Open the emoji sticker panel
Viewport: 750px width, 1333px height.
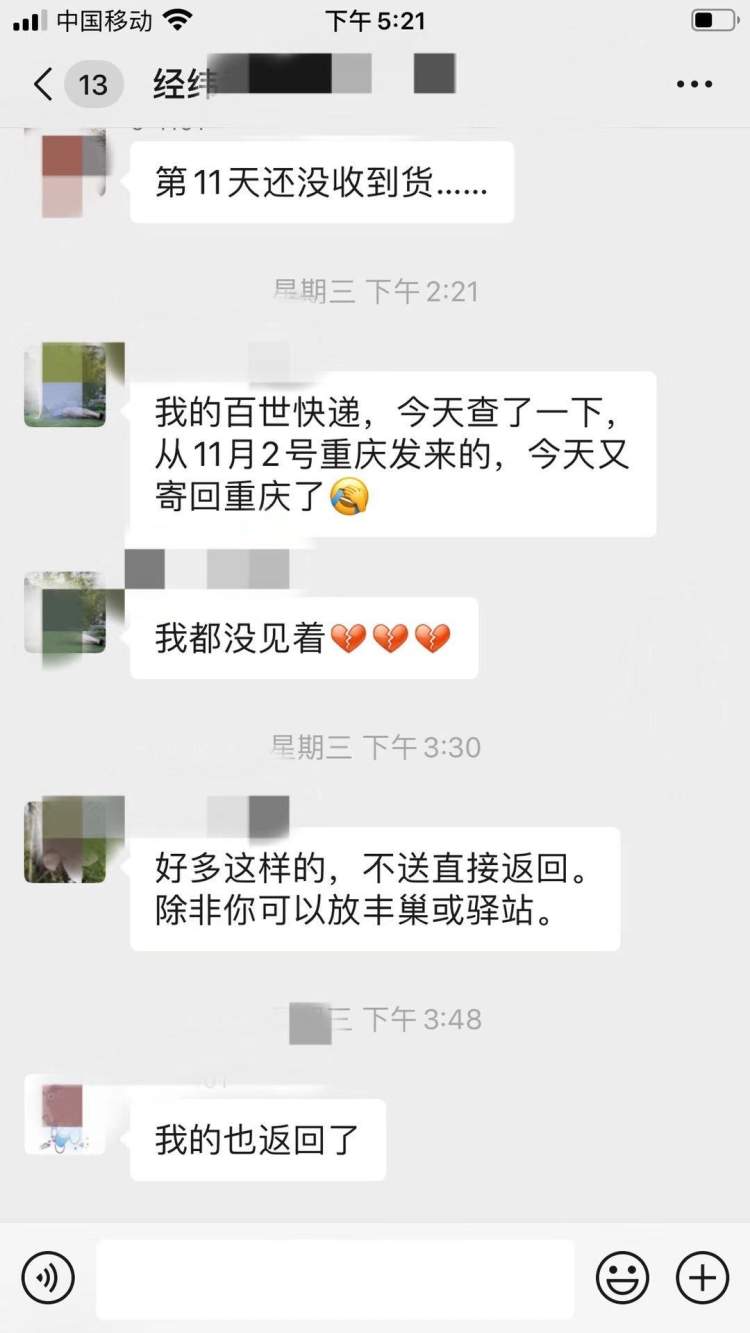point(622,1277)
